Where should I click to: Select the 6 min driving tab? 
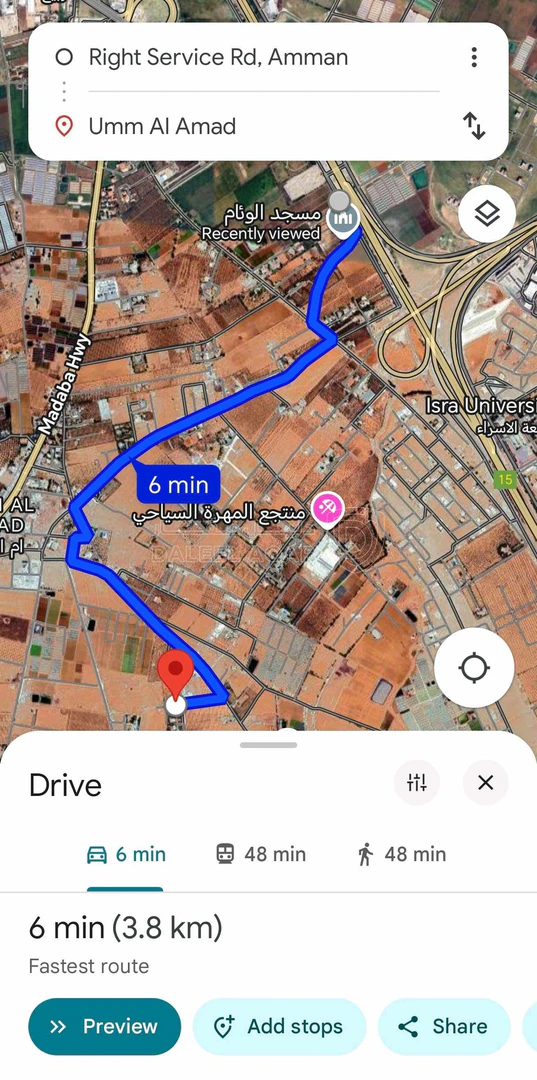pyautogui.click(x=126, y=855)
